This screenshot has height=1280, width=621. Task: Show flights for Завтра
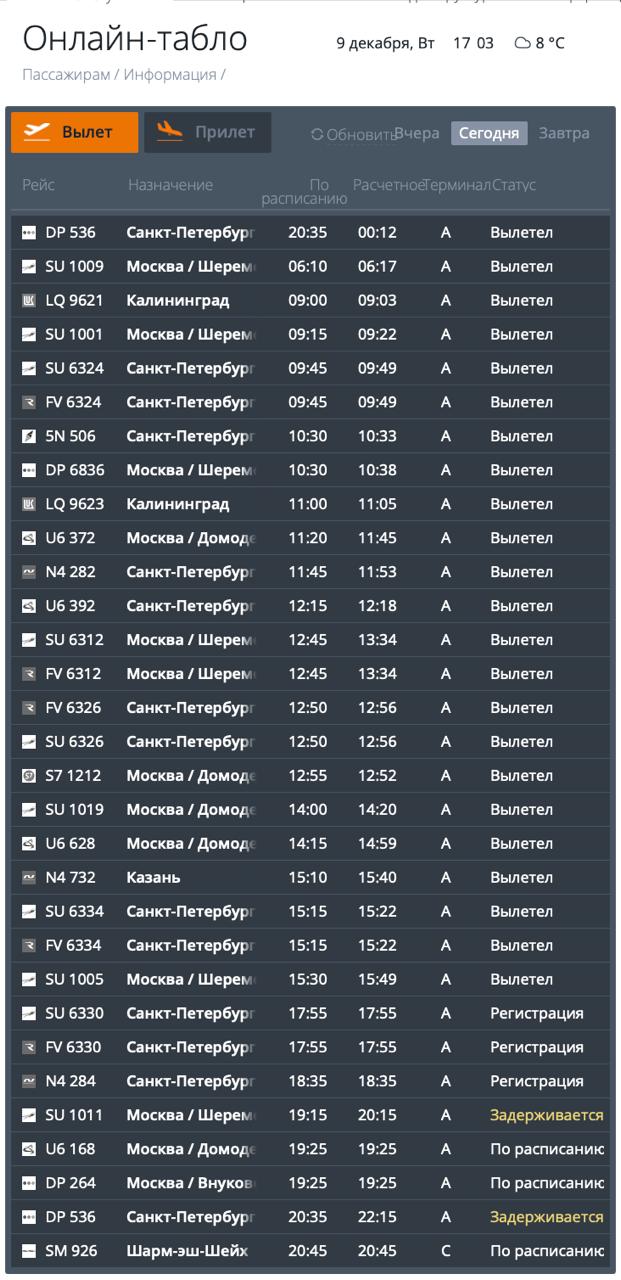pyautogui.click(x=564, y=133)
